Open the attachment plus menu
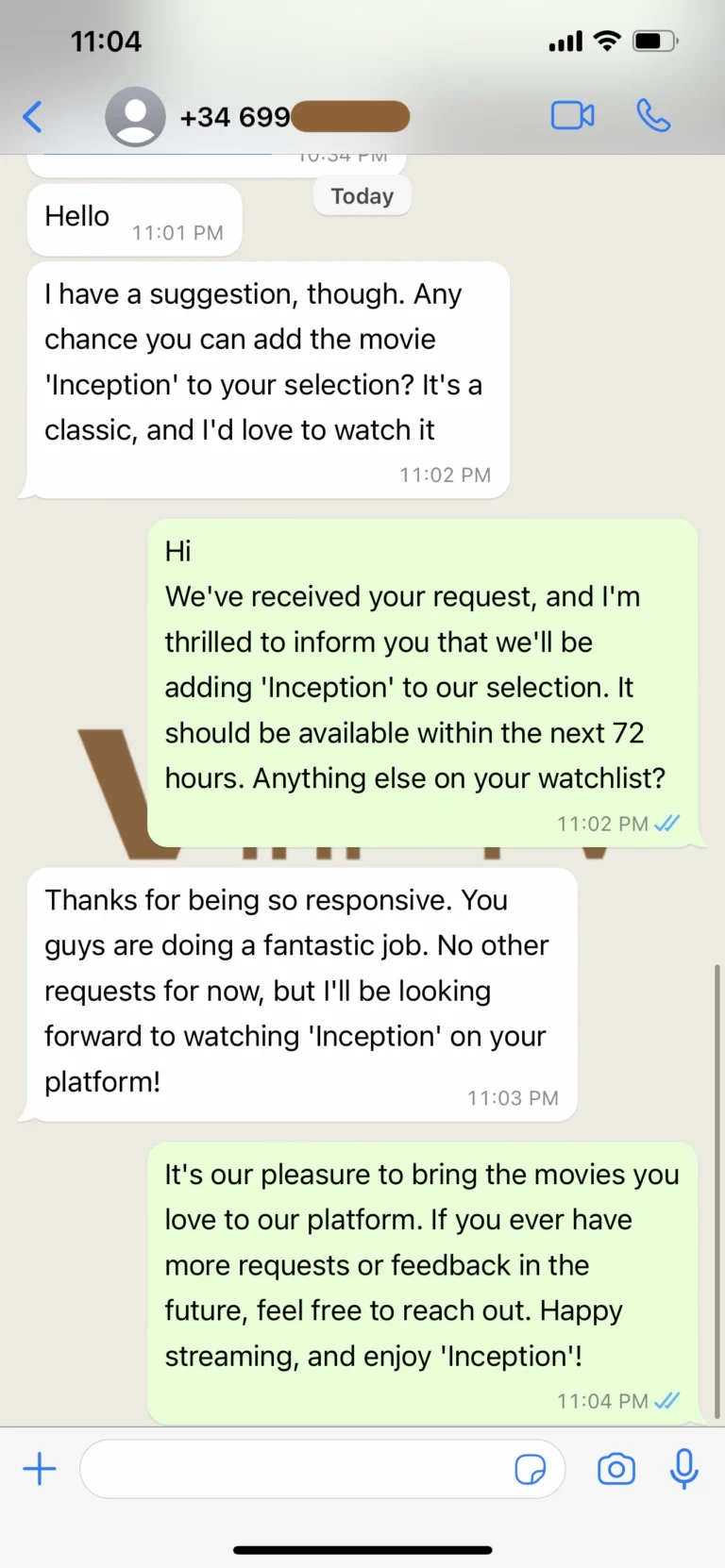 [40, 1469]
